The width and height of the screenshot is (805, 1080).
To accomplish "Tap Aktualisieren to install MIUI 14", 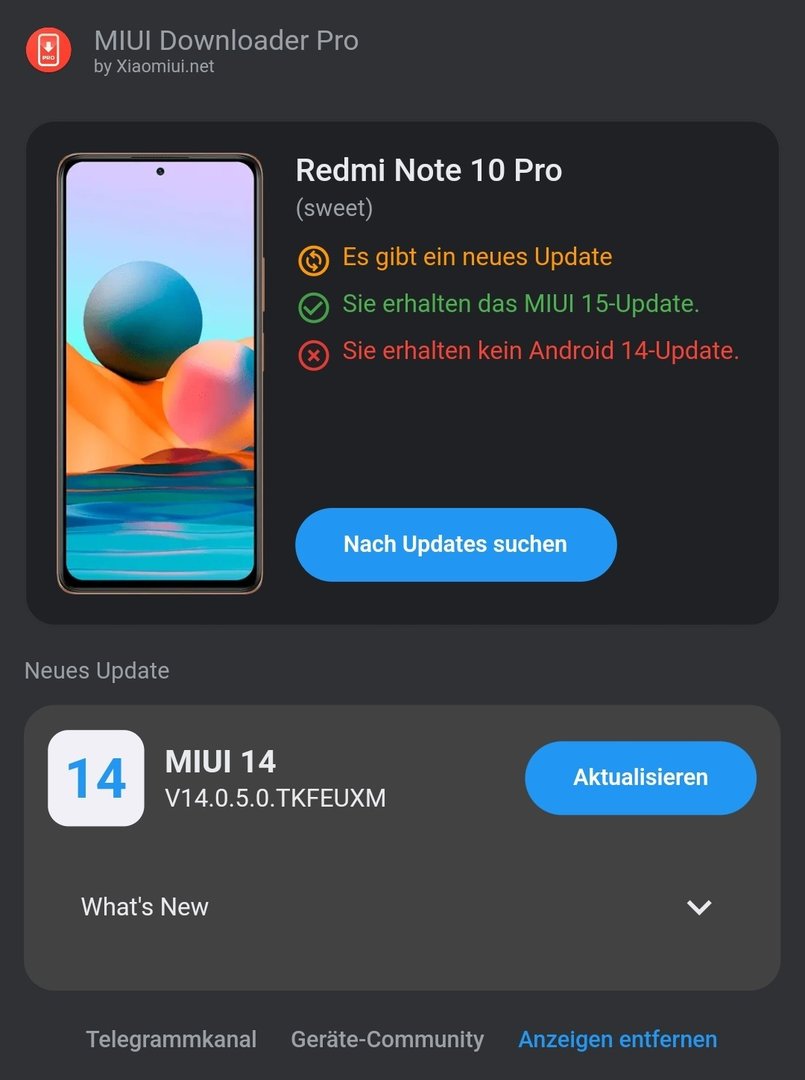I will pos(640,778).
